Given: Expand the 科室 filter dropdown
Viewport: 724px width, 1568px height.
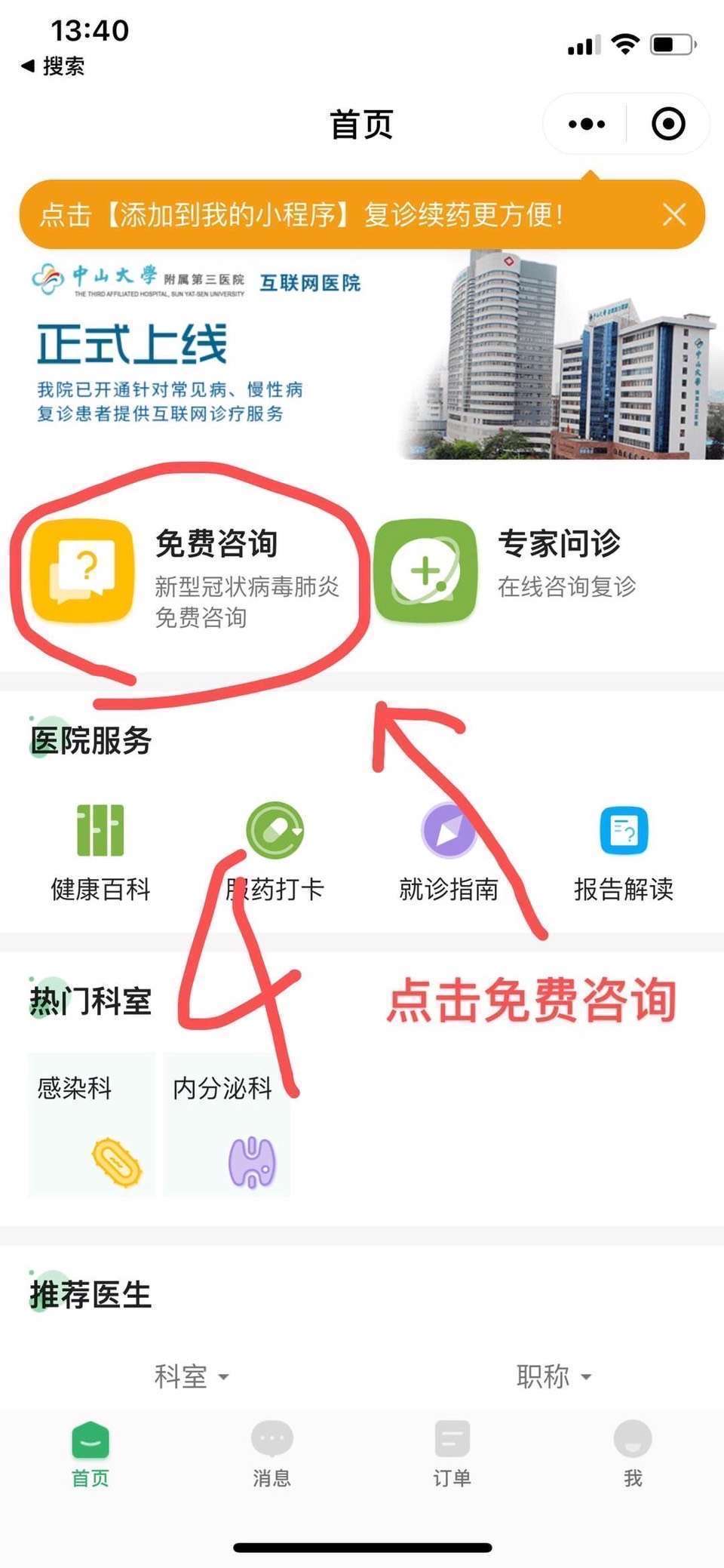Looking at the screenshot, I should coord(192,1376).
